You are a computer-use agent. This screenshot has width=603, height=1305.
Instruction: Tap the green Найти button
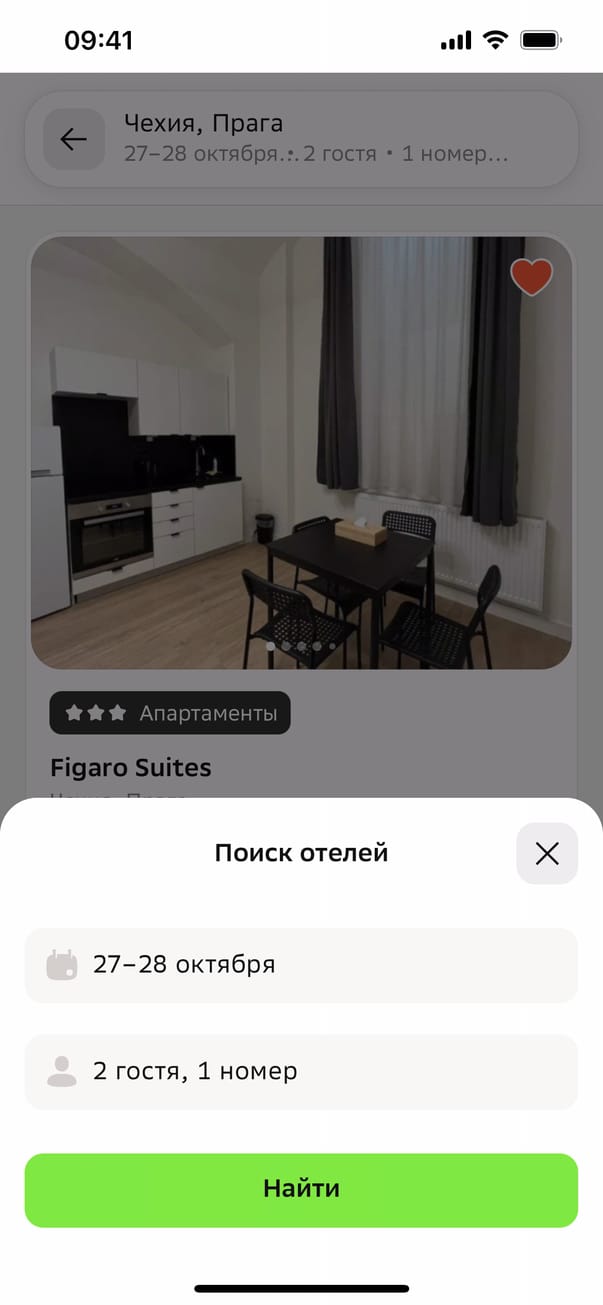pos(301,1190)
